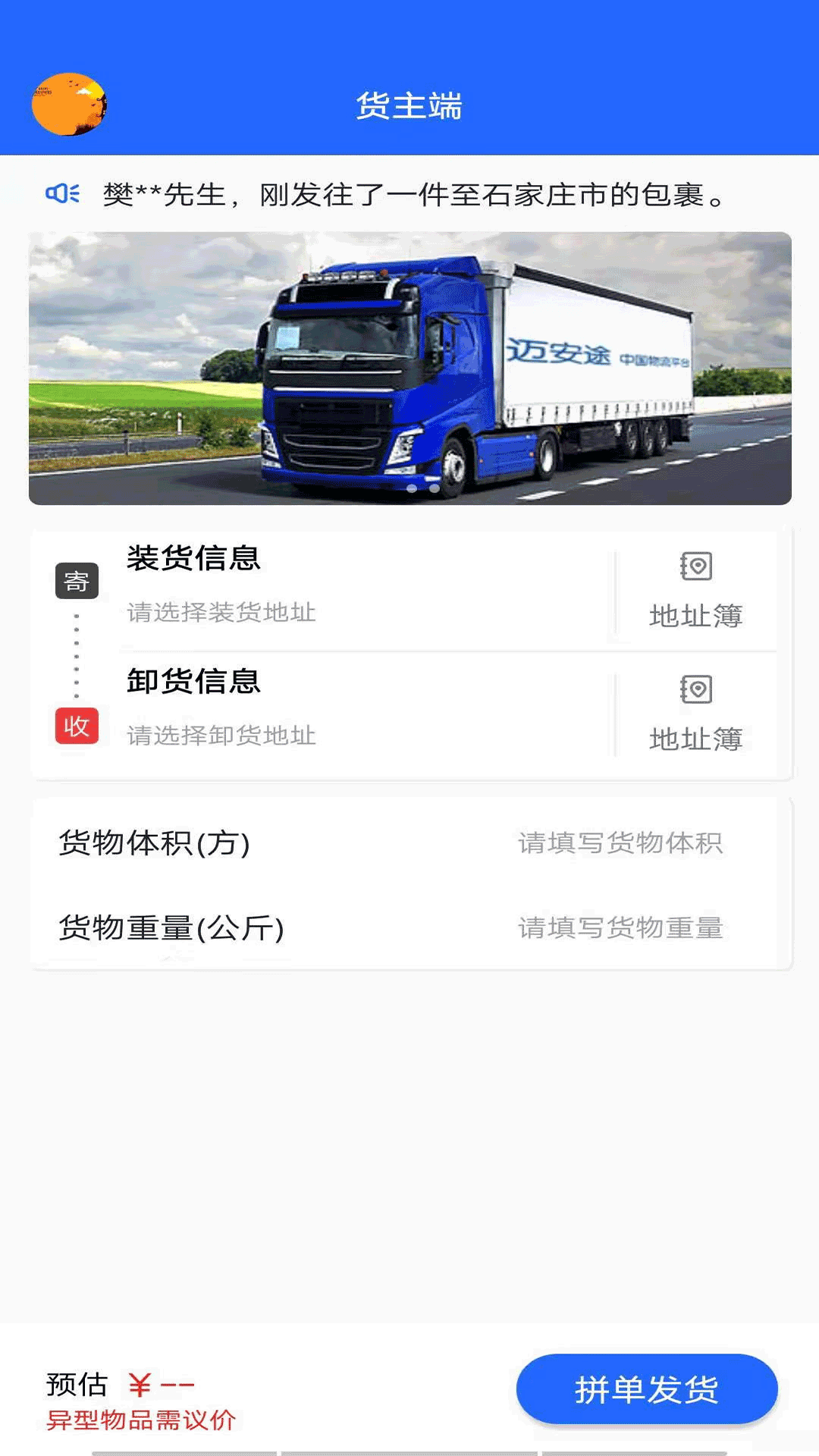
Task: Click the red 收 receiver badge
Action: coord(75,726)
